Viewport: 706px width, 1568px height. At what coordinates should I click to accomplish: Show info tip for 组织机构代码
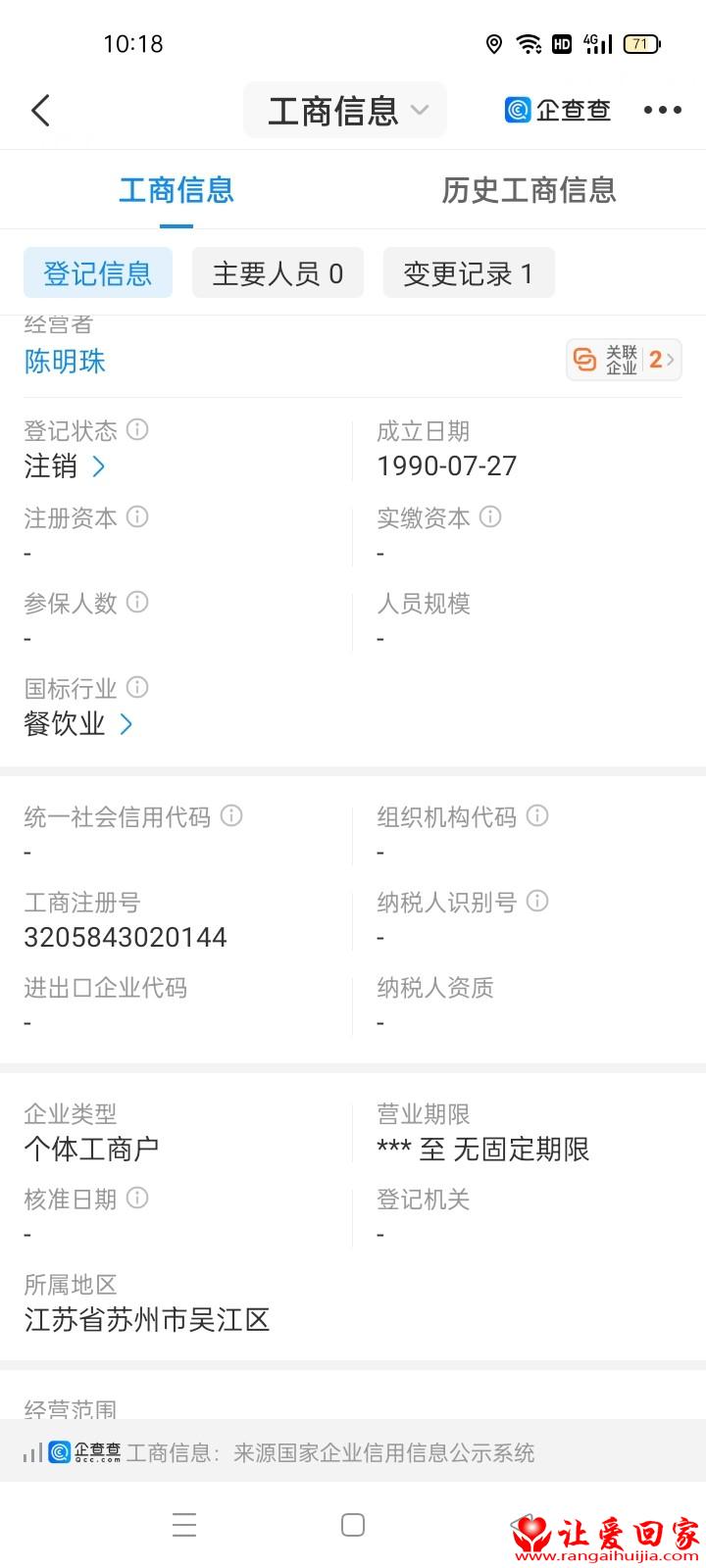click(x=537, y=815)
